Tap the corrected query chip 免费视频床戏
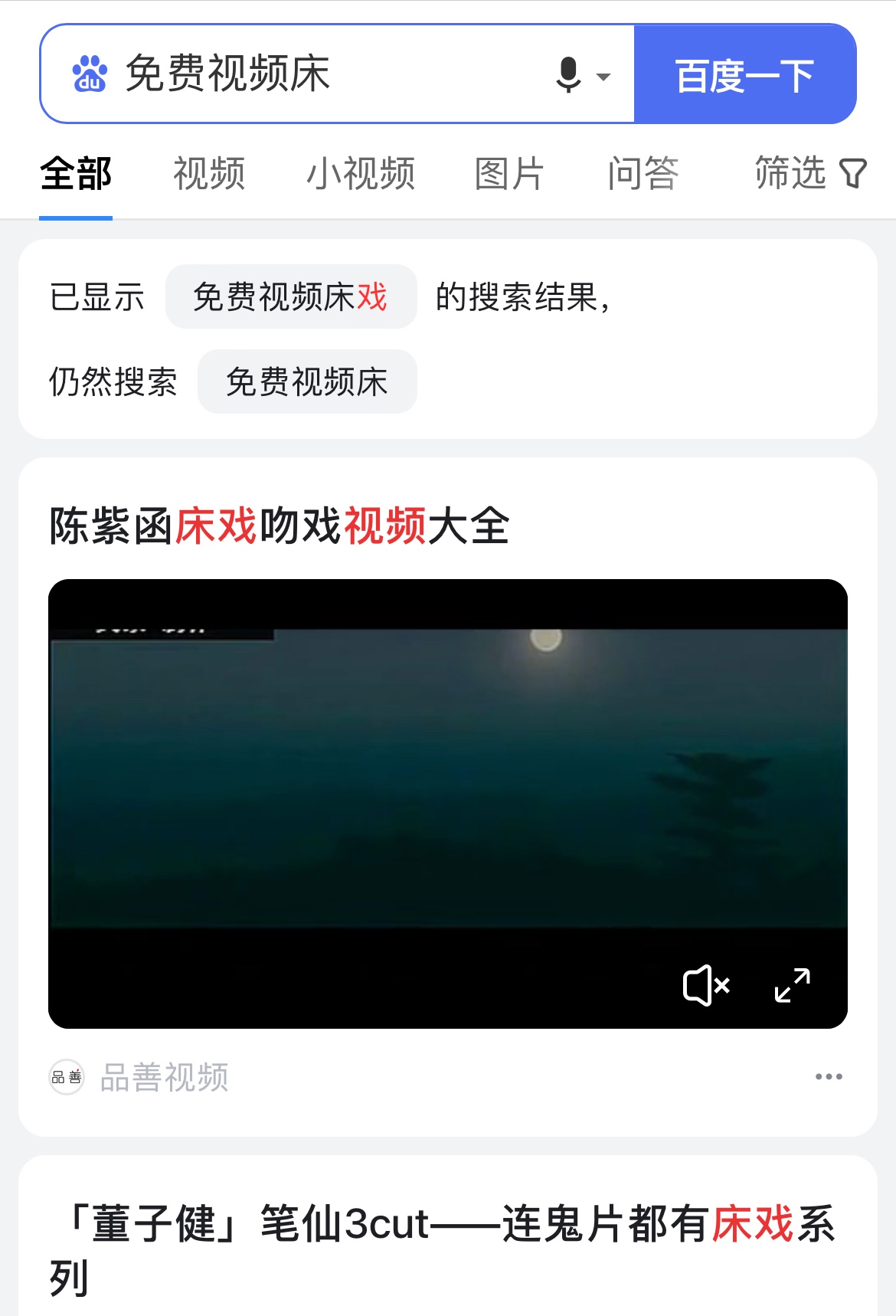Image resolution: width=896 pixels, height=1316 pixels. coord(291,297)
